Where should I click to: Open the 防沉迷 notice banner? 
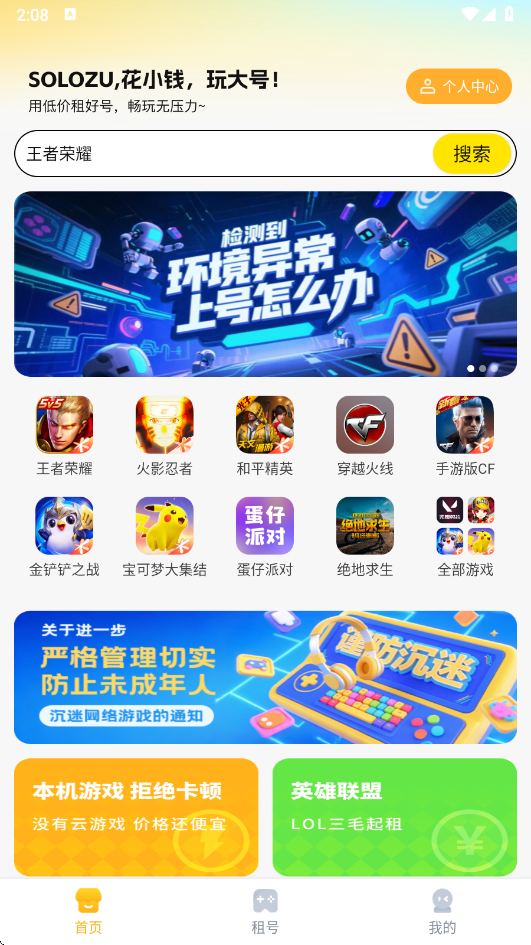(x=265, y=677)
